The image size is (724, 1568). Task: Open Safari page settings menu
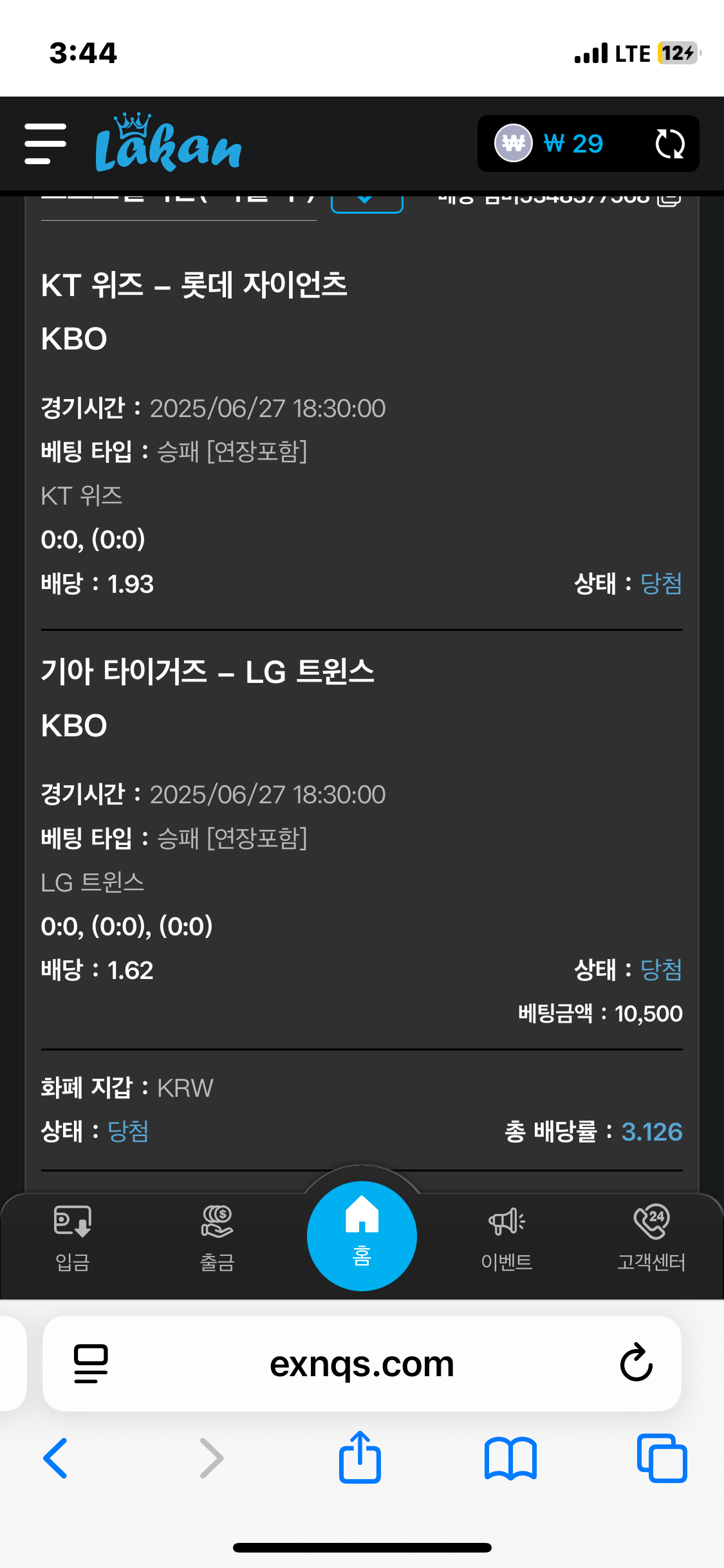coord(91,1363)
